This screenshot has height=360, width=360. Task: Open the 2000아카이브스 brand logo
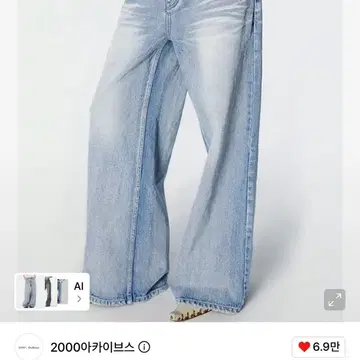(29, 347)
